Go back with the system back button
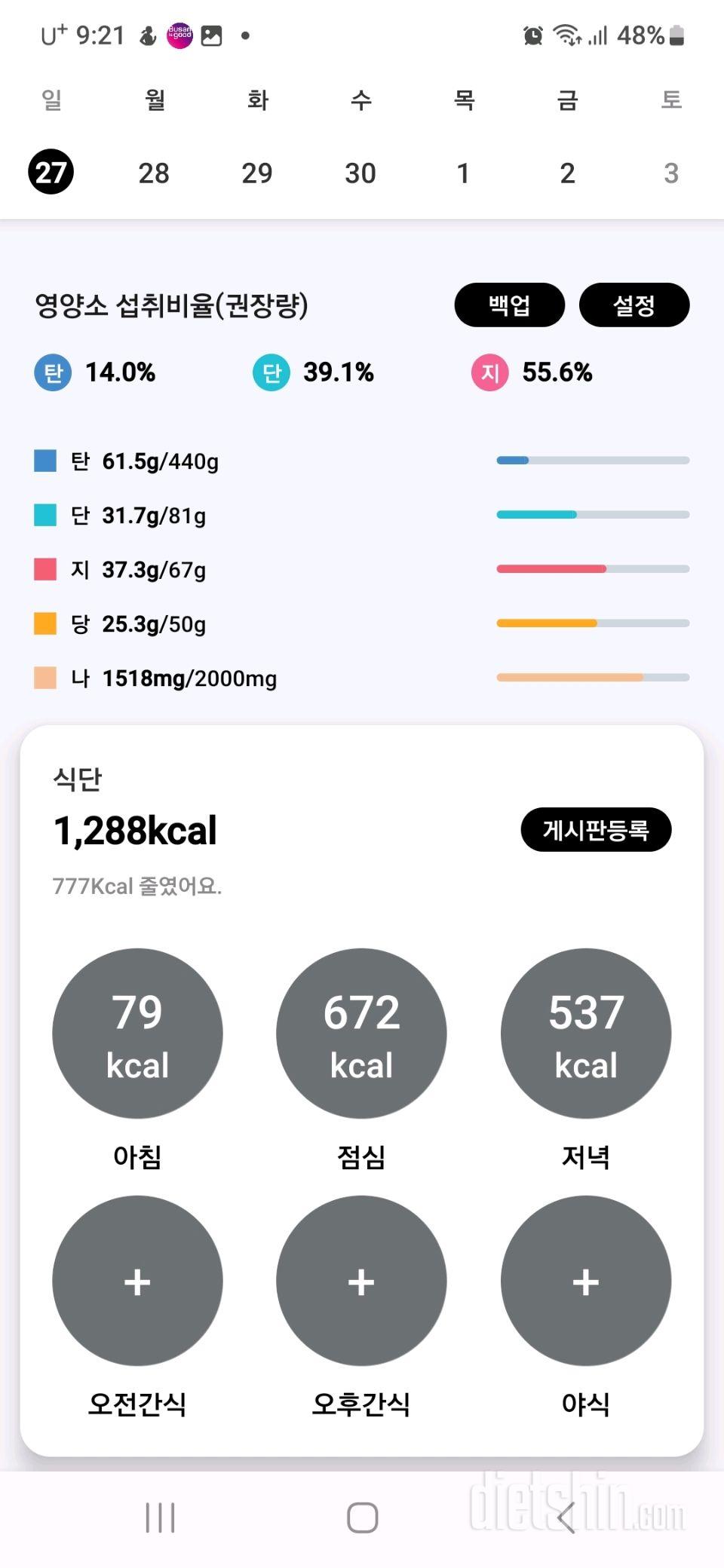 pyautogui.click(x=566, y=1517)
